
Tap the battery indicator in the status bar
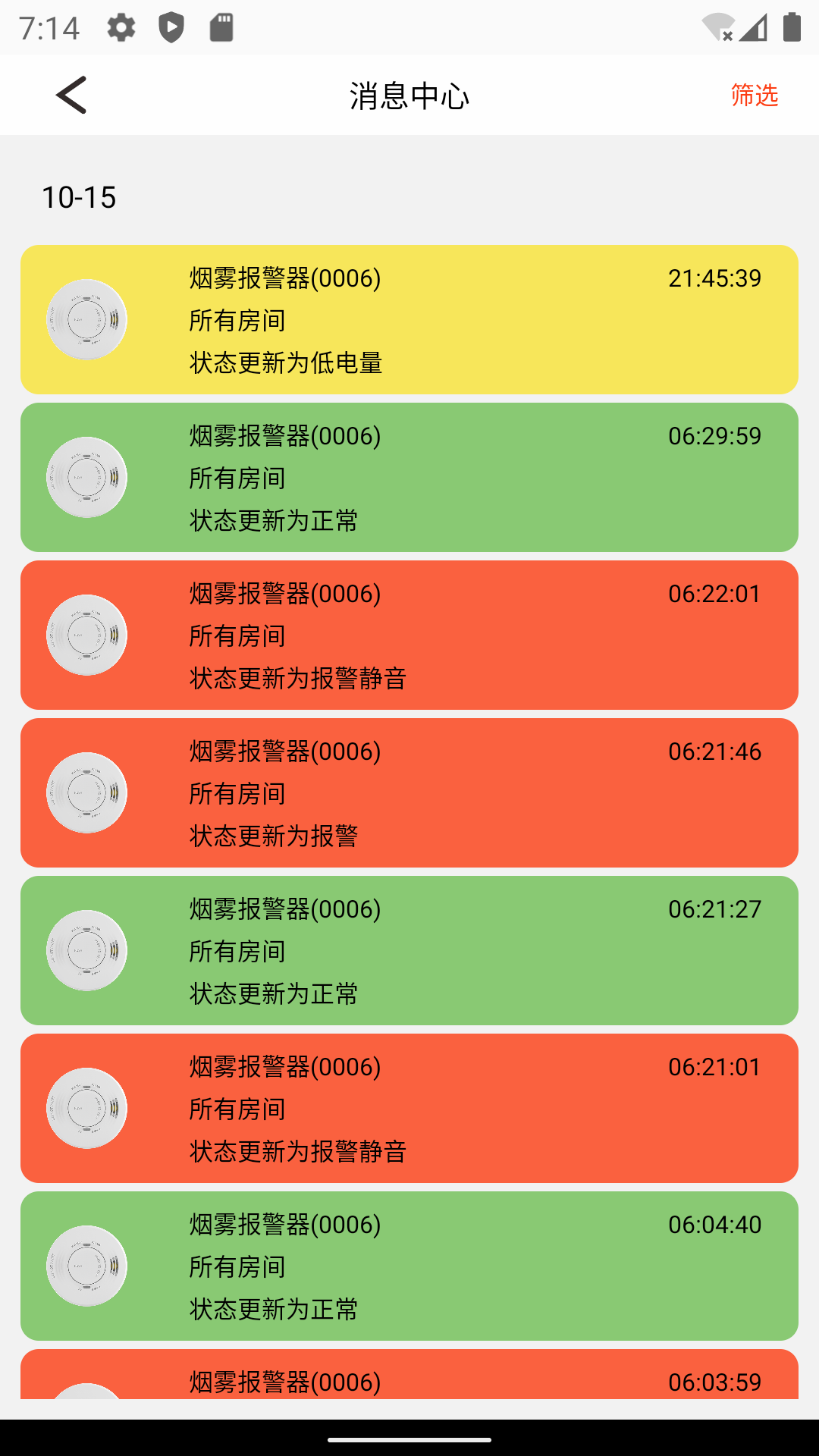(x=791, y=28)
